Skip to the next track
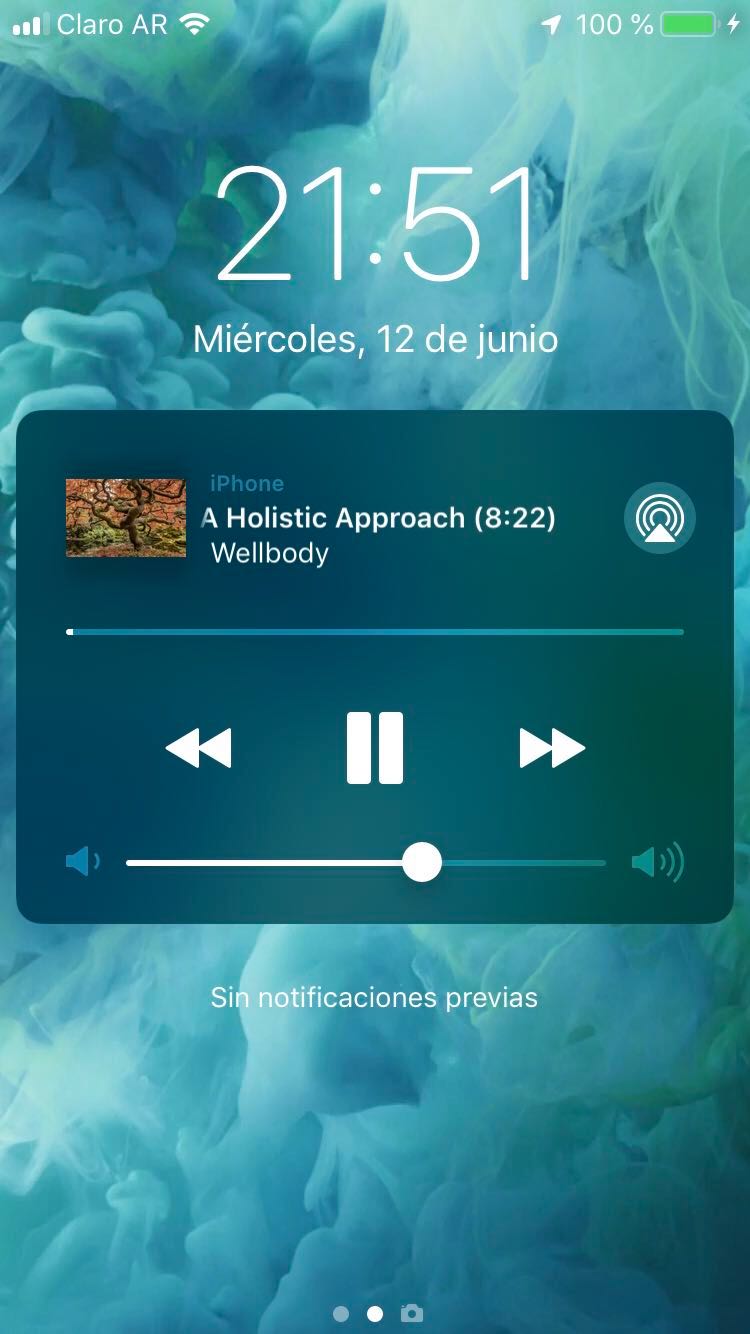The height and width of the screenshot is (1334, 750). pos(551,745)
